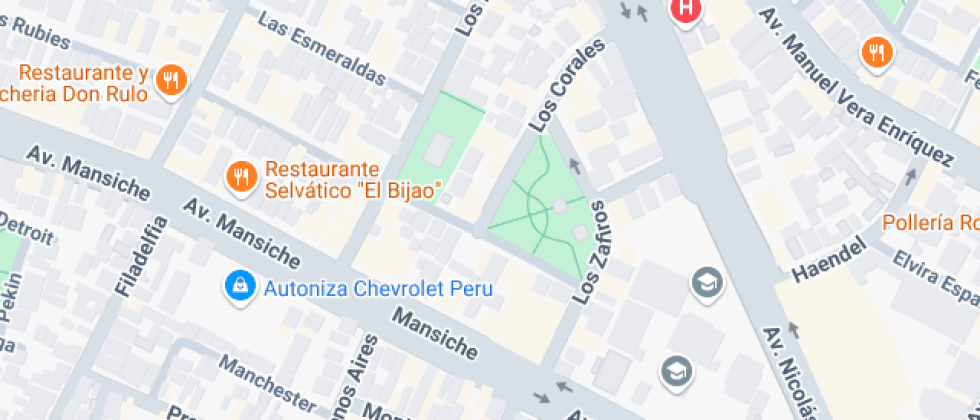The height and width of the screenshot is (420, 980).
Task: Select the Autoniza Chevrolet Peru marker
Action: click(x=240, y=288)
